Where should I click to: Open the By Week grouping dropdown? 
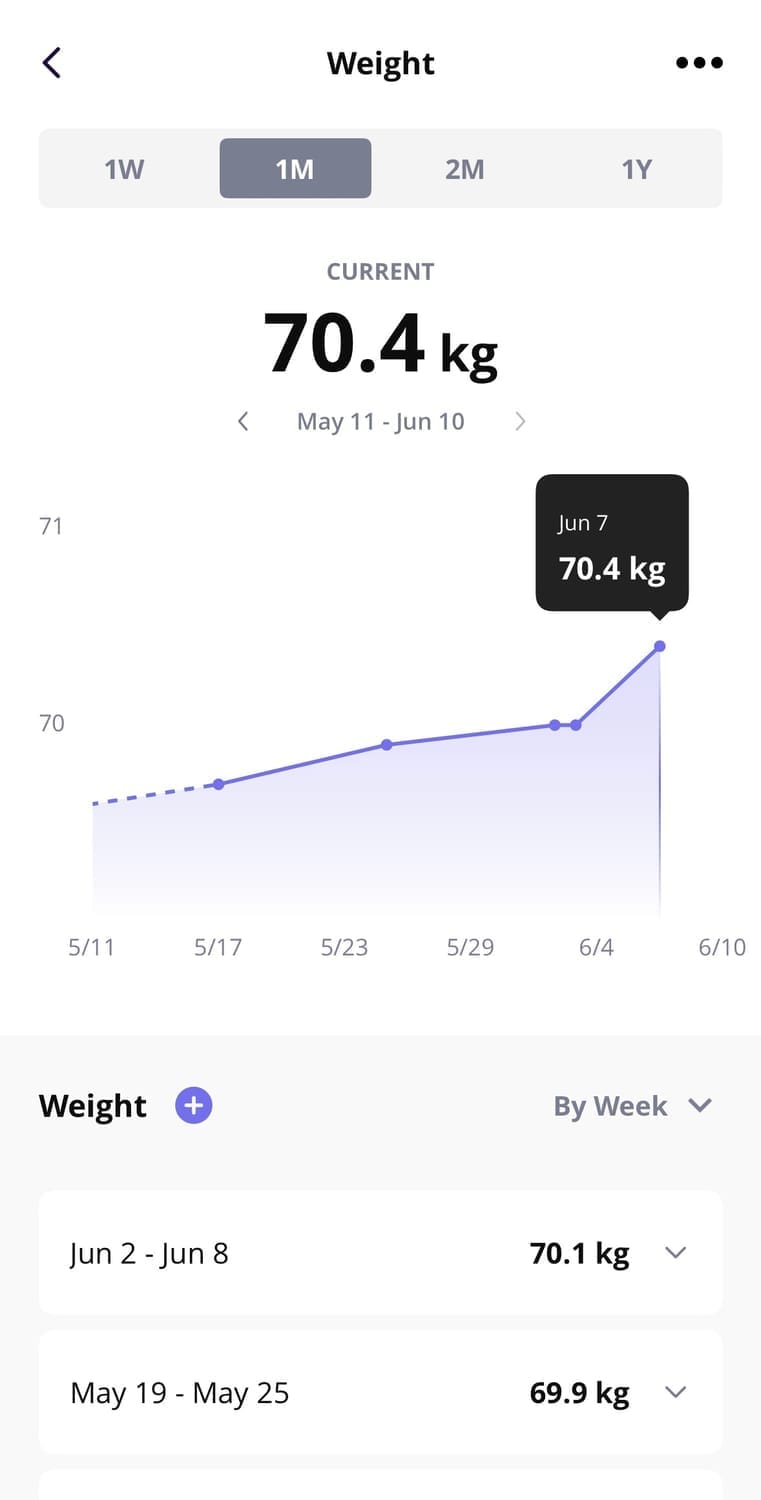pos(632,1106)
